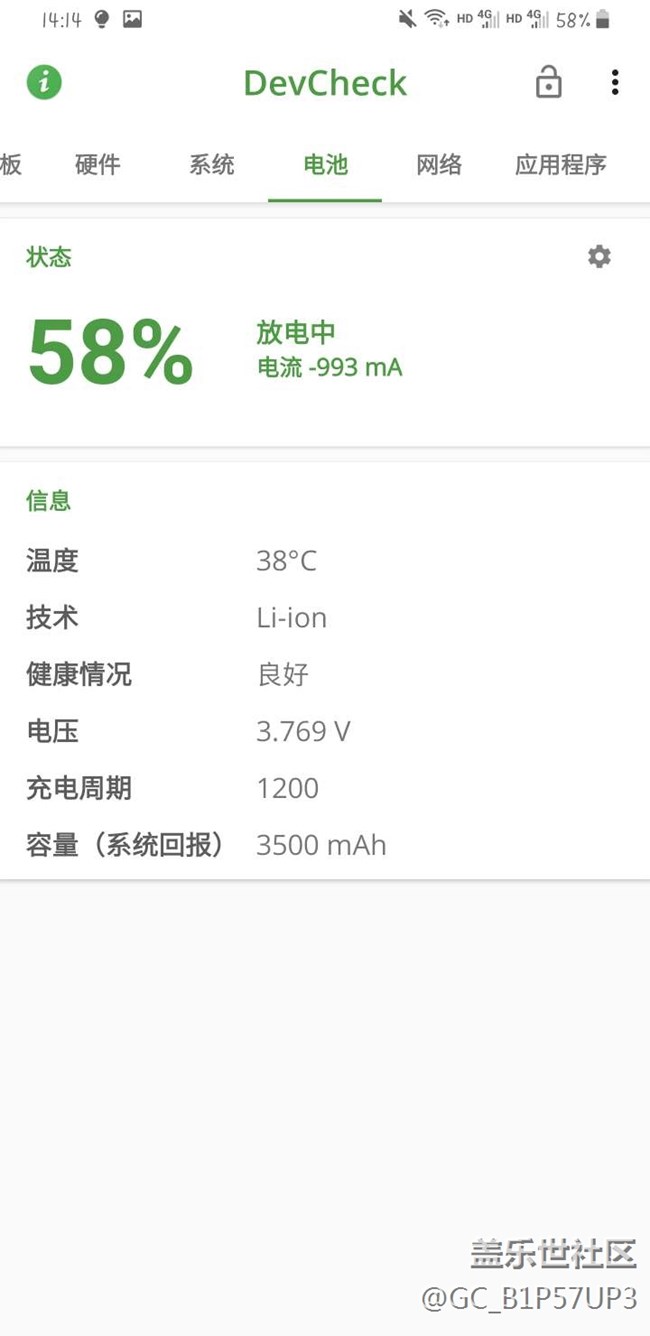The width and height of the screenshot is (650, 1336).
Task: Go to the 应用程序 tab
Action: (561, 165)
